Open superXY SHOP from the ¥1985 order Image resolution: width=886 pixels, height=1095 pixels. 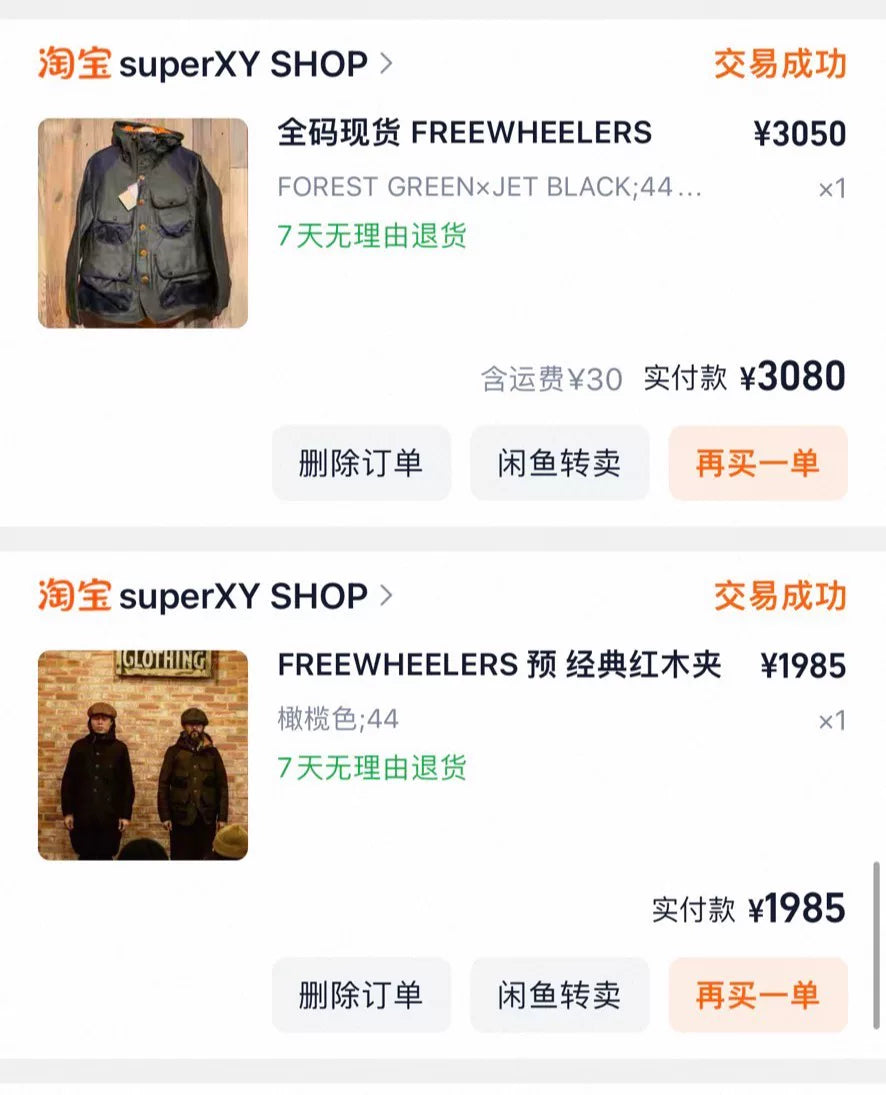243,597
